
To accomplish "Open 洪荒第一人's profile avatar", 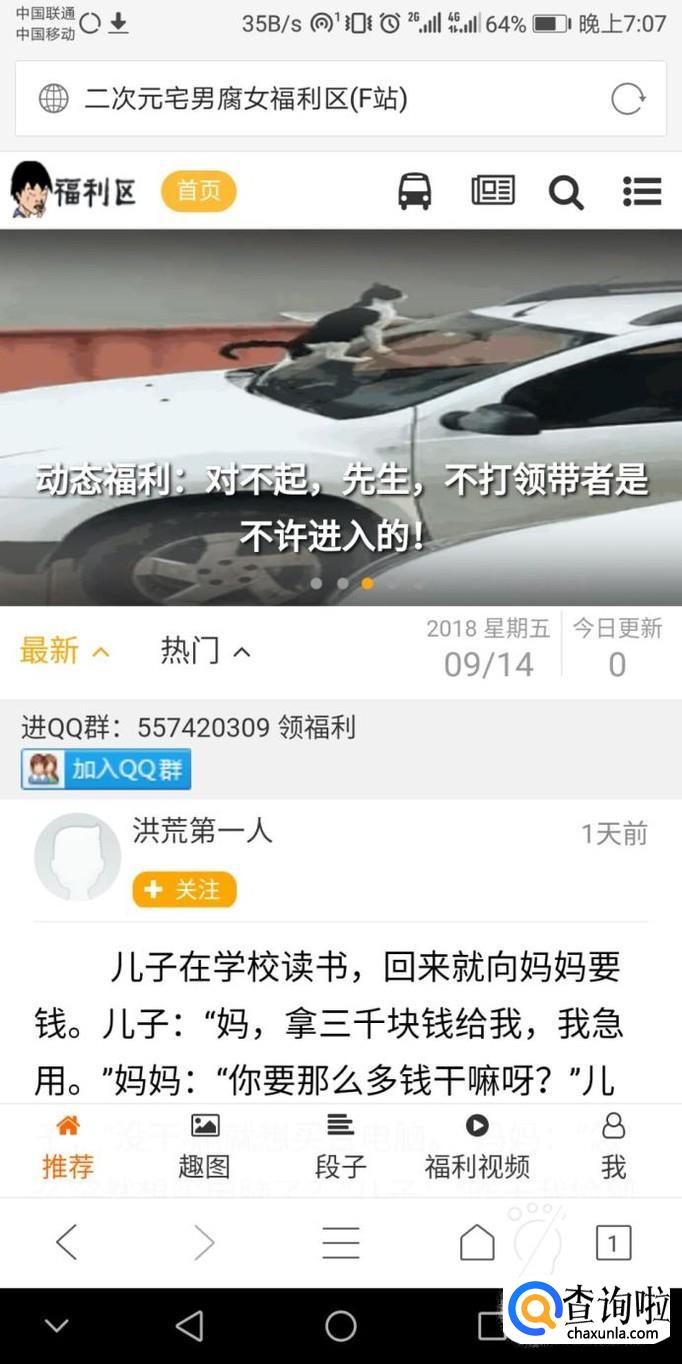I will (77, 857).
